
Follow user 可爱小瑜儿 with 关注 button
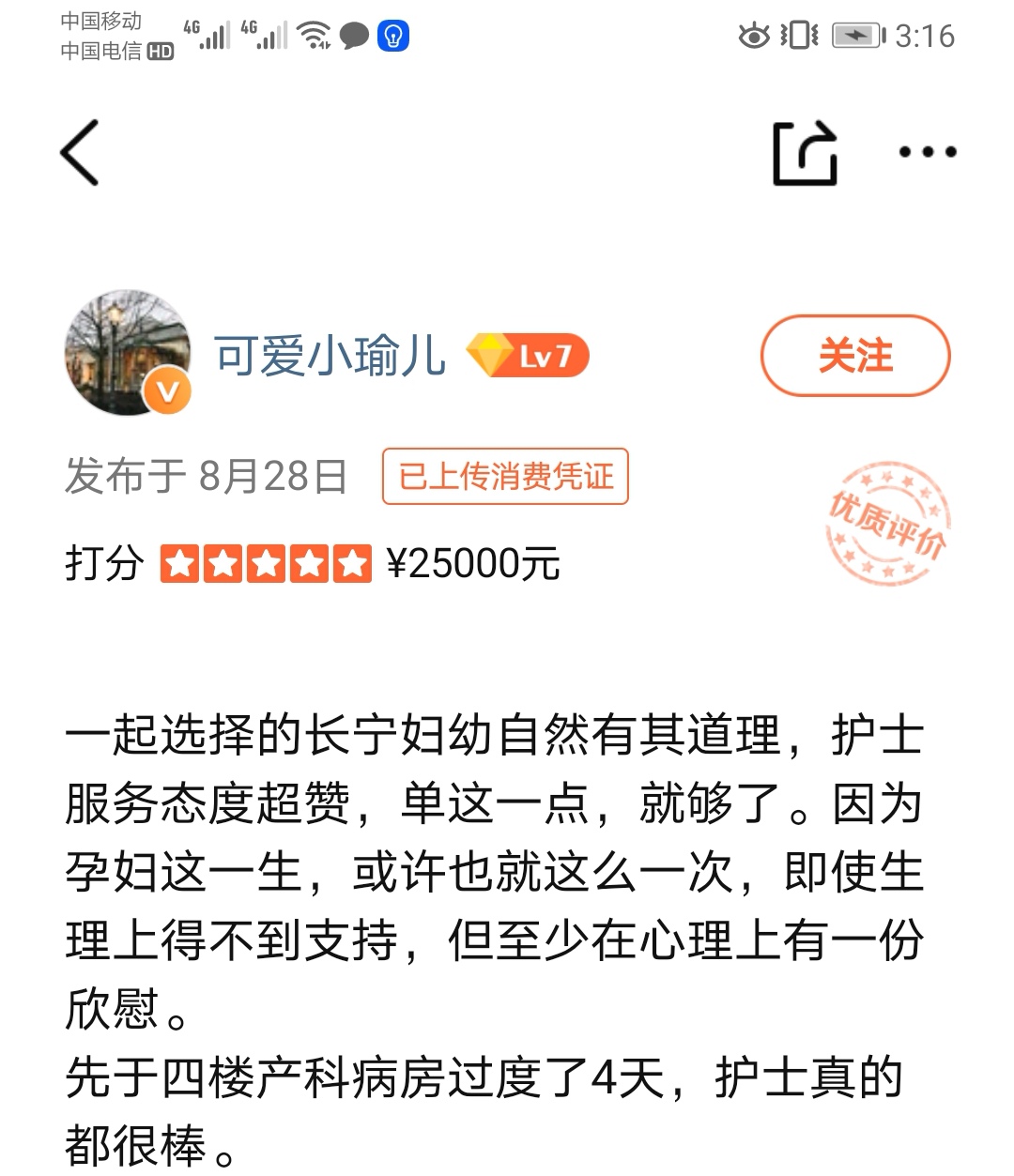[855, 357]
